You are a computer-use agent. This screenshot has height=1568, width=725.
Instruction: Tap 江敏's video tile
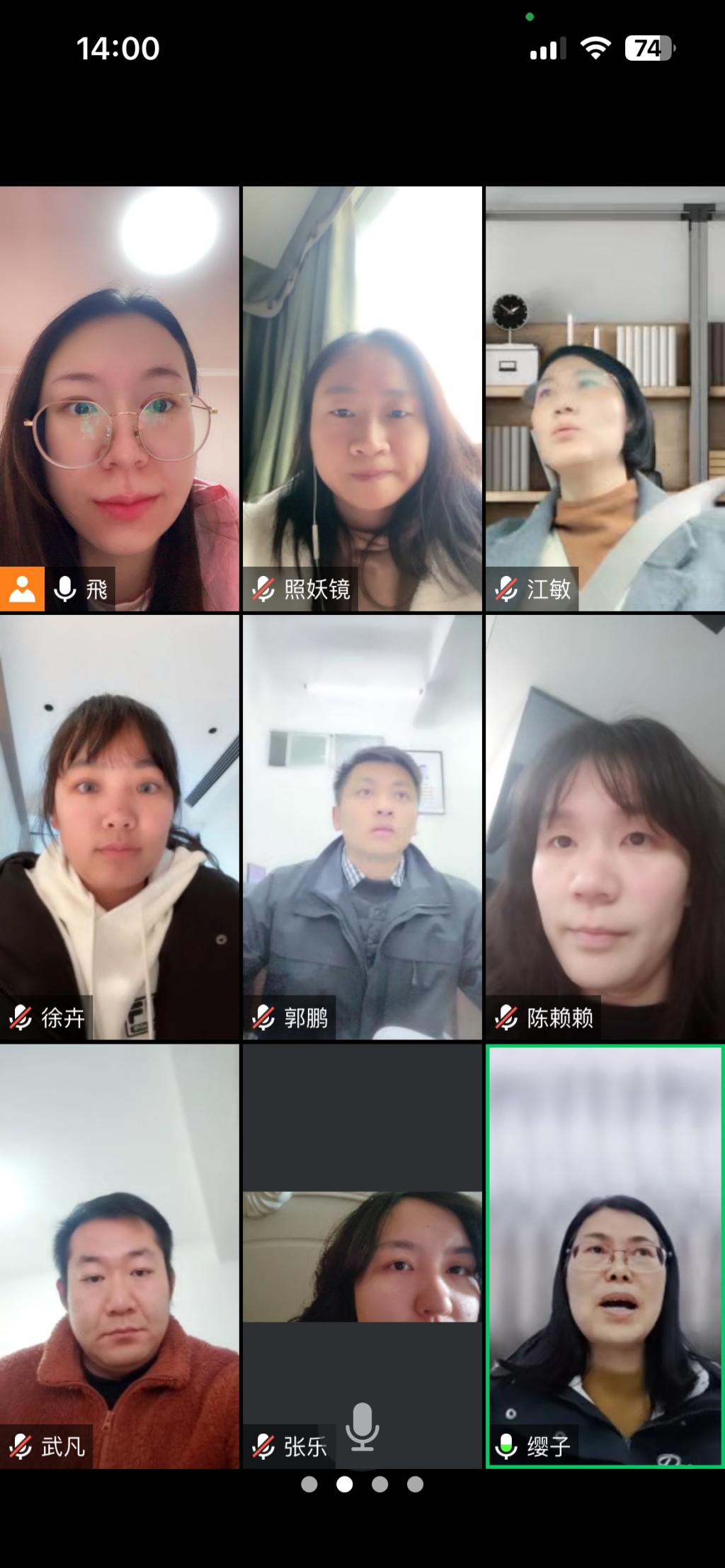pos(605,398)
